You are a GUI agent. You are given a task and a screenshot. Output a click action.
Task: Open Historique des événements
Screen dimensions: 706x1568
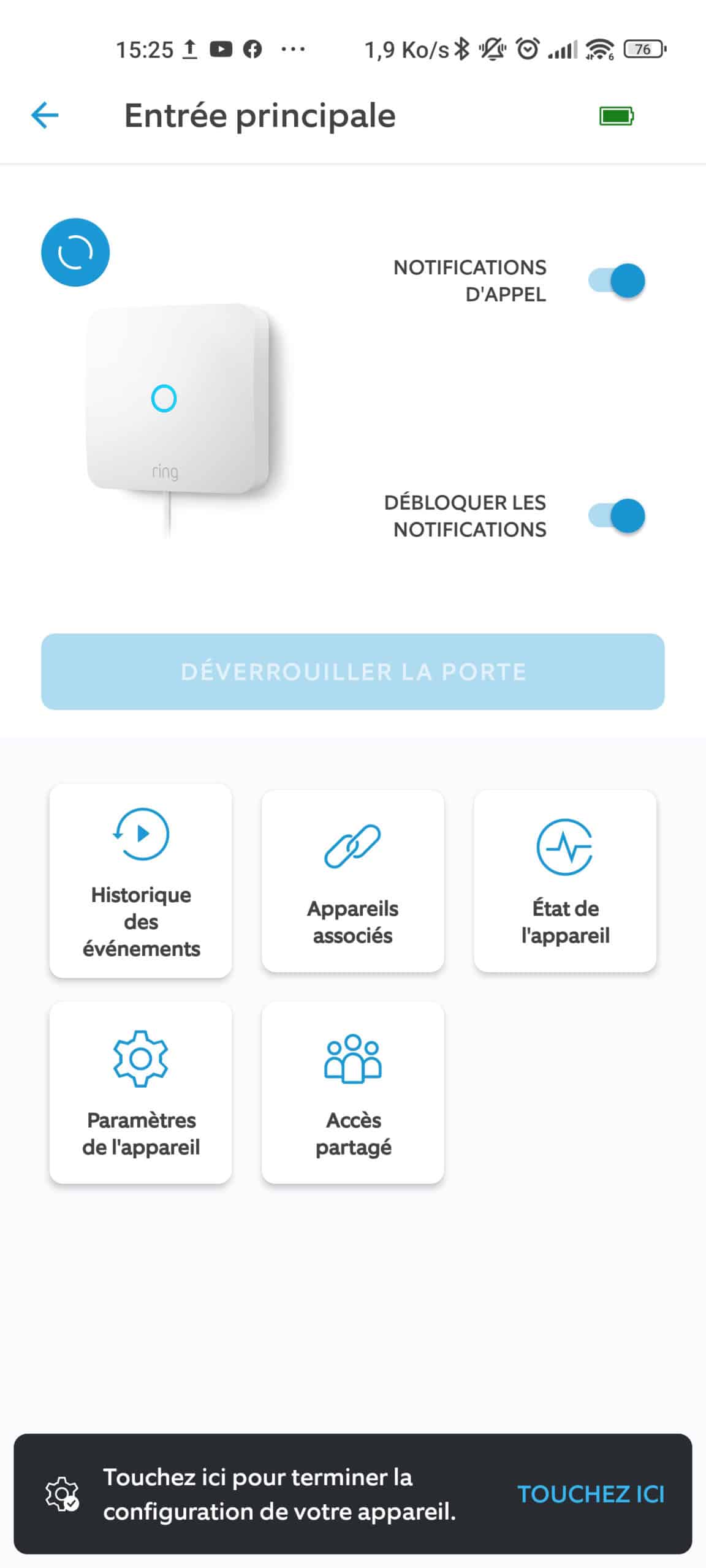point(141,881)
